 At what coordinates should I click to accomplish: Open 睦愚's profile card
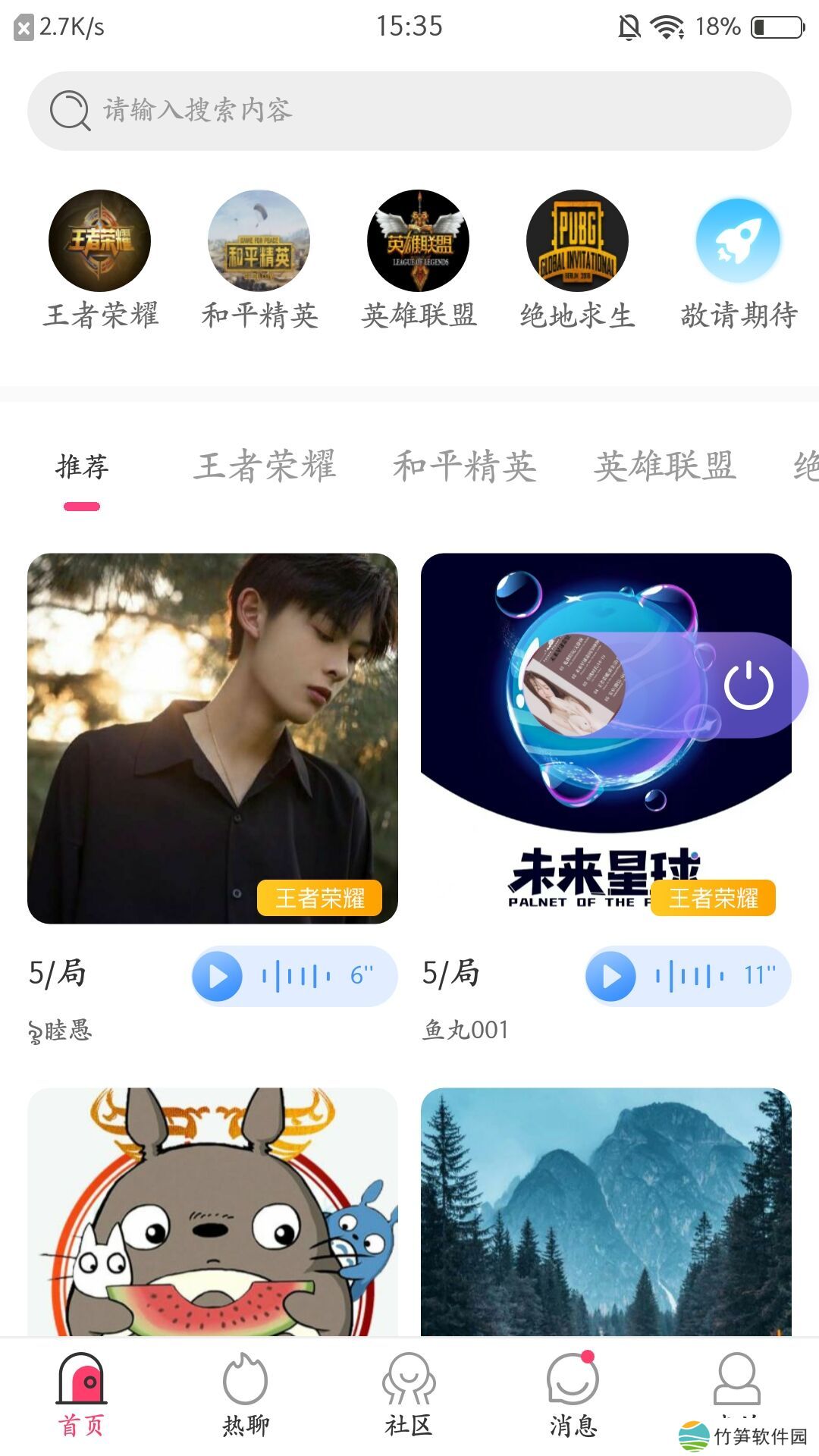212,738
